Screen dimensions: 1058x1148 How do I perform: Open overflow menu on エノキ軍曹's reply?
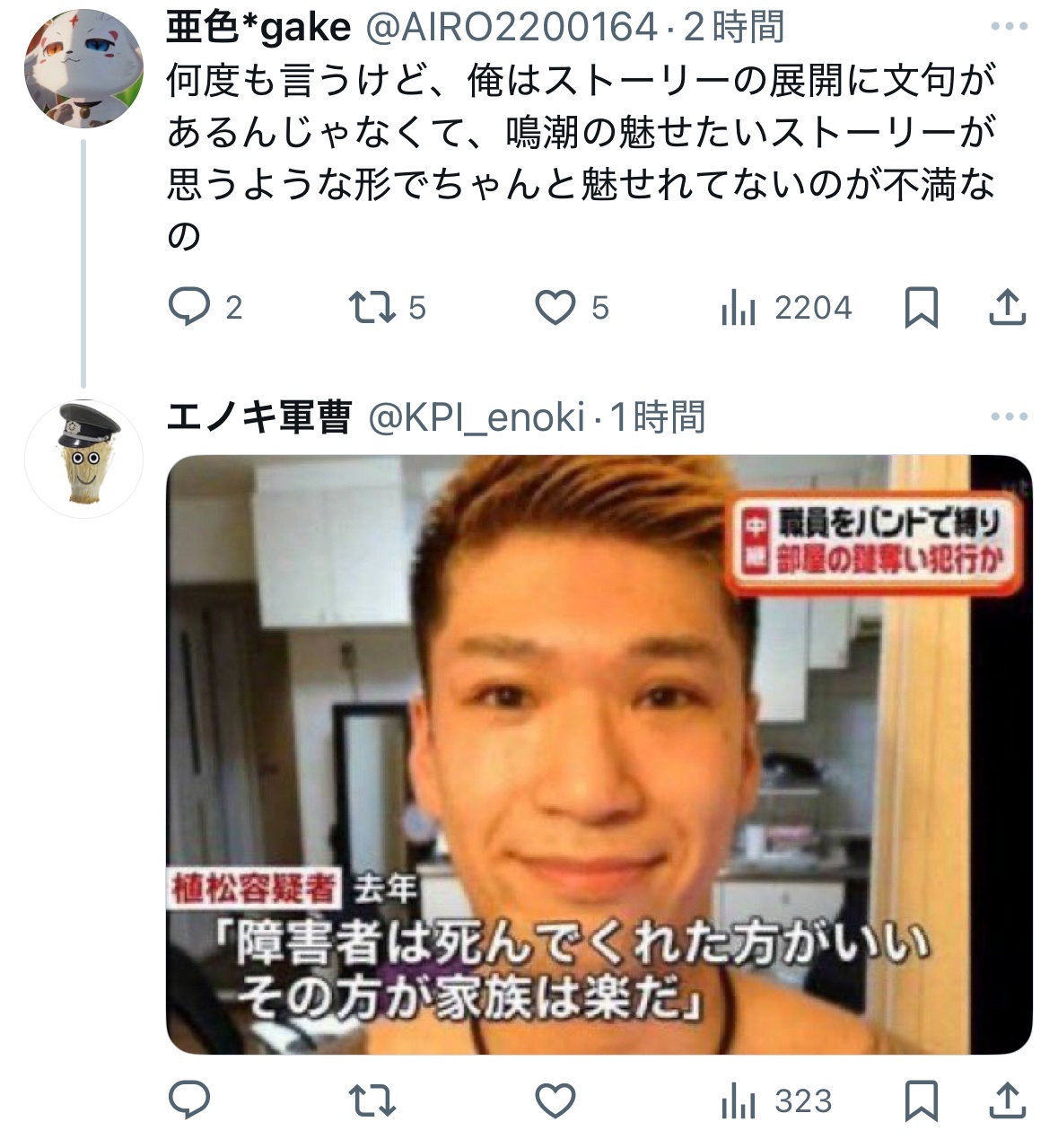[x=1009, y=416]
